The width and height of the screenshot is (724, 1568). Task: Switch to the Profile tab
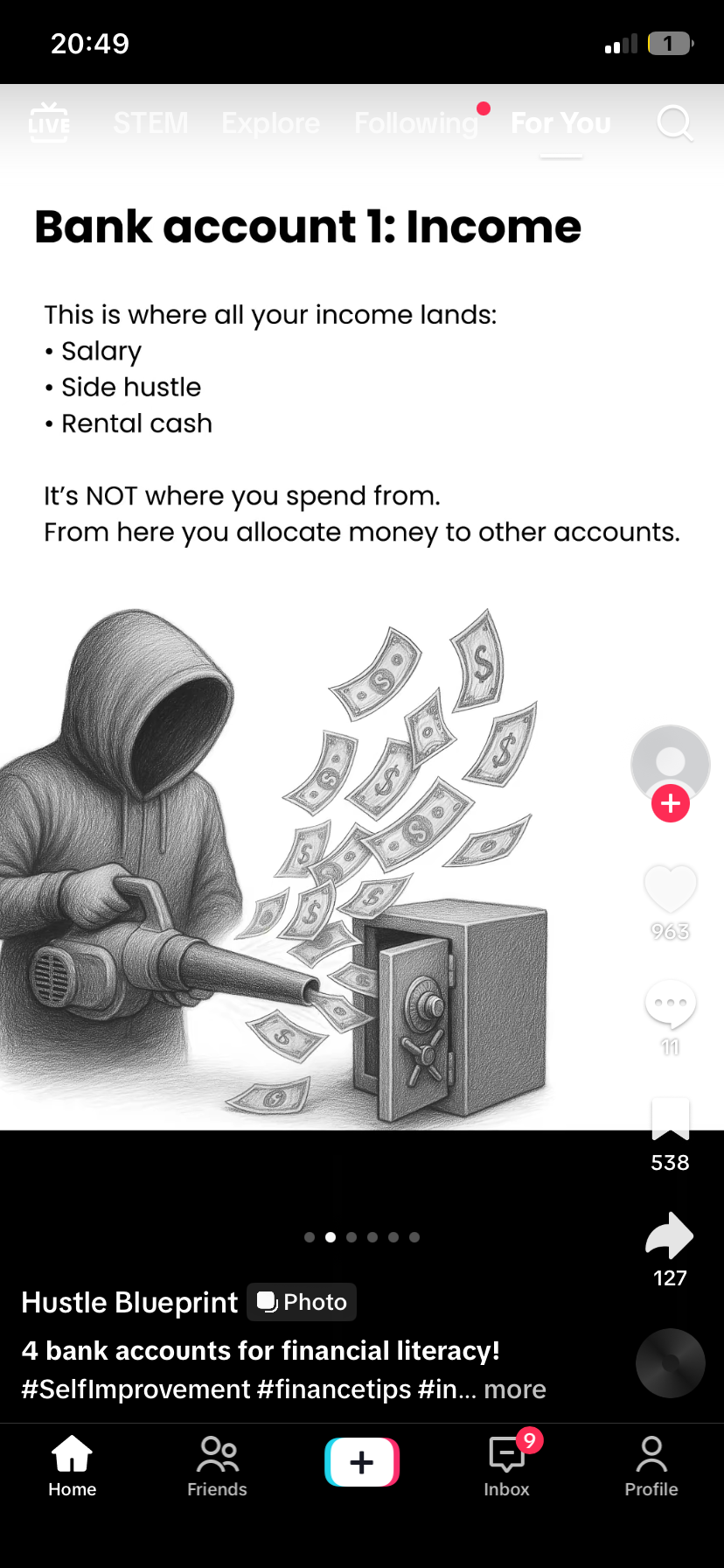pyautogui.click(x=651, y=1466)
